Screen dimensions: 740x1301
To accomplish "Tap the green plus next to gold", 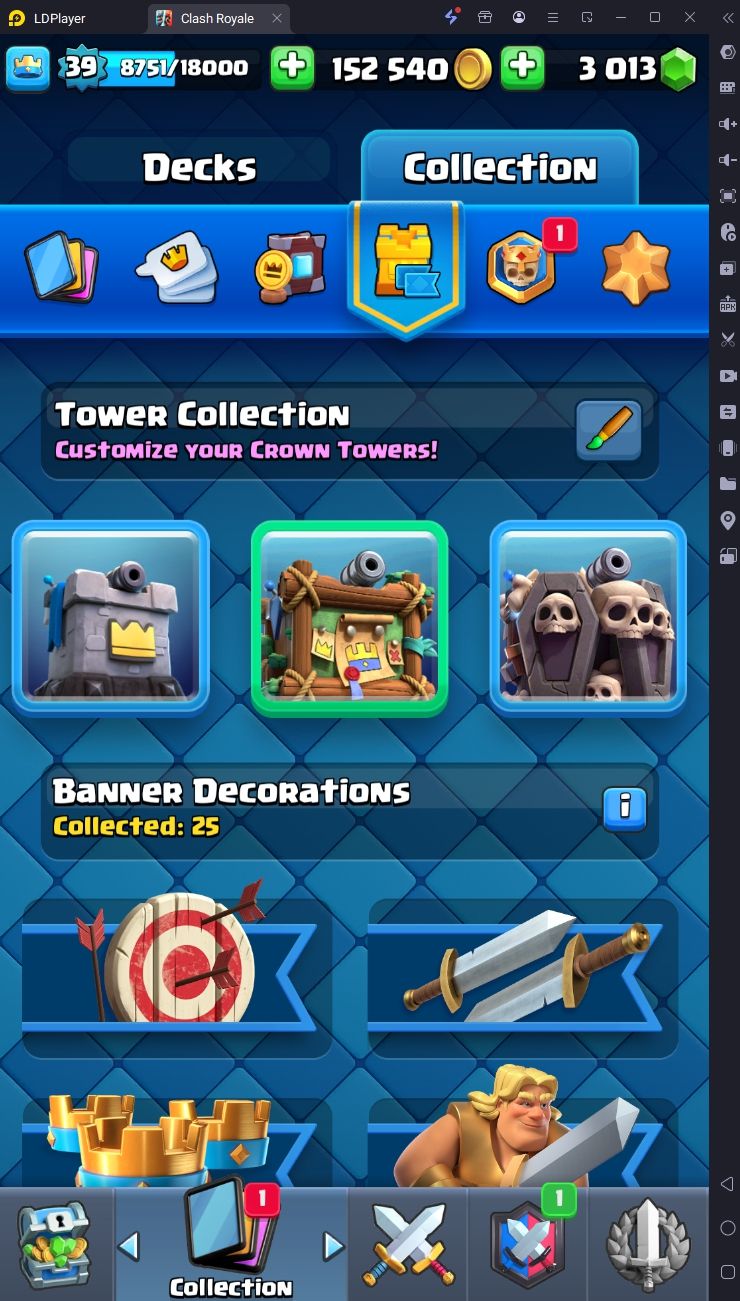I will (x=292, y=68).
